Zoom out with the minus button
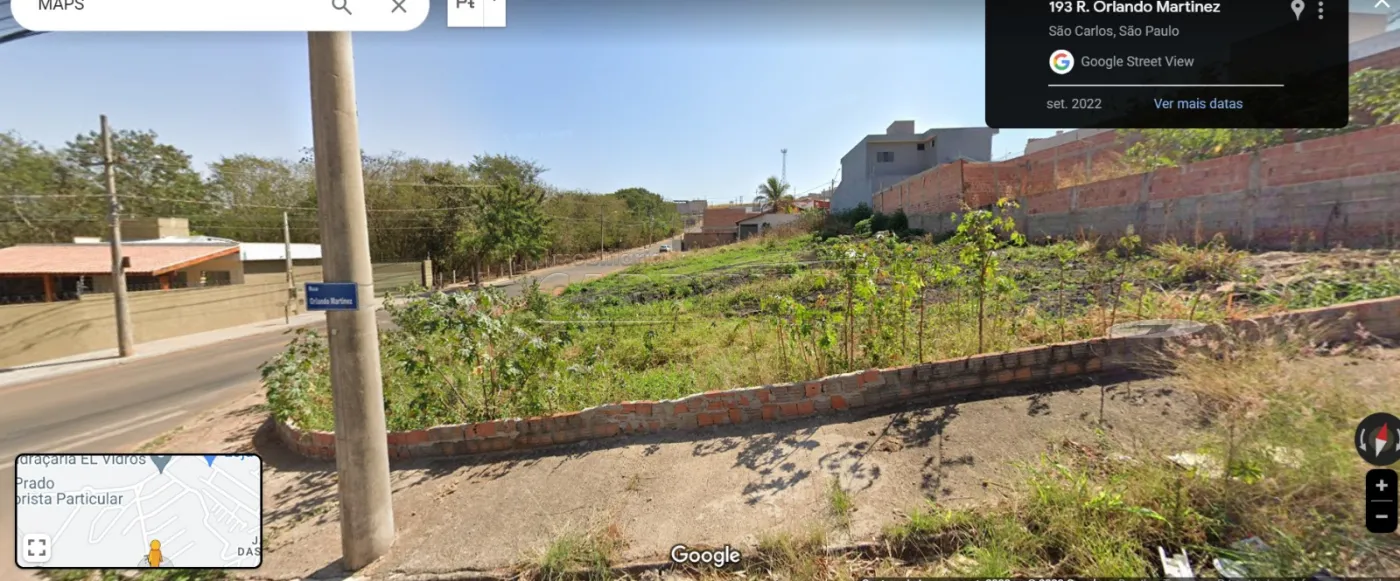Image resolution: width=1400 pixels, height=581 pixels. click(x=1381, y=516)
